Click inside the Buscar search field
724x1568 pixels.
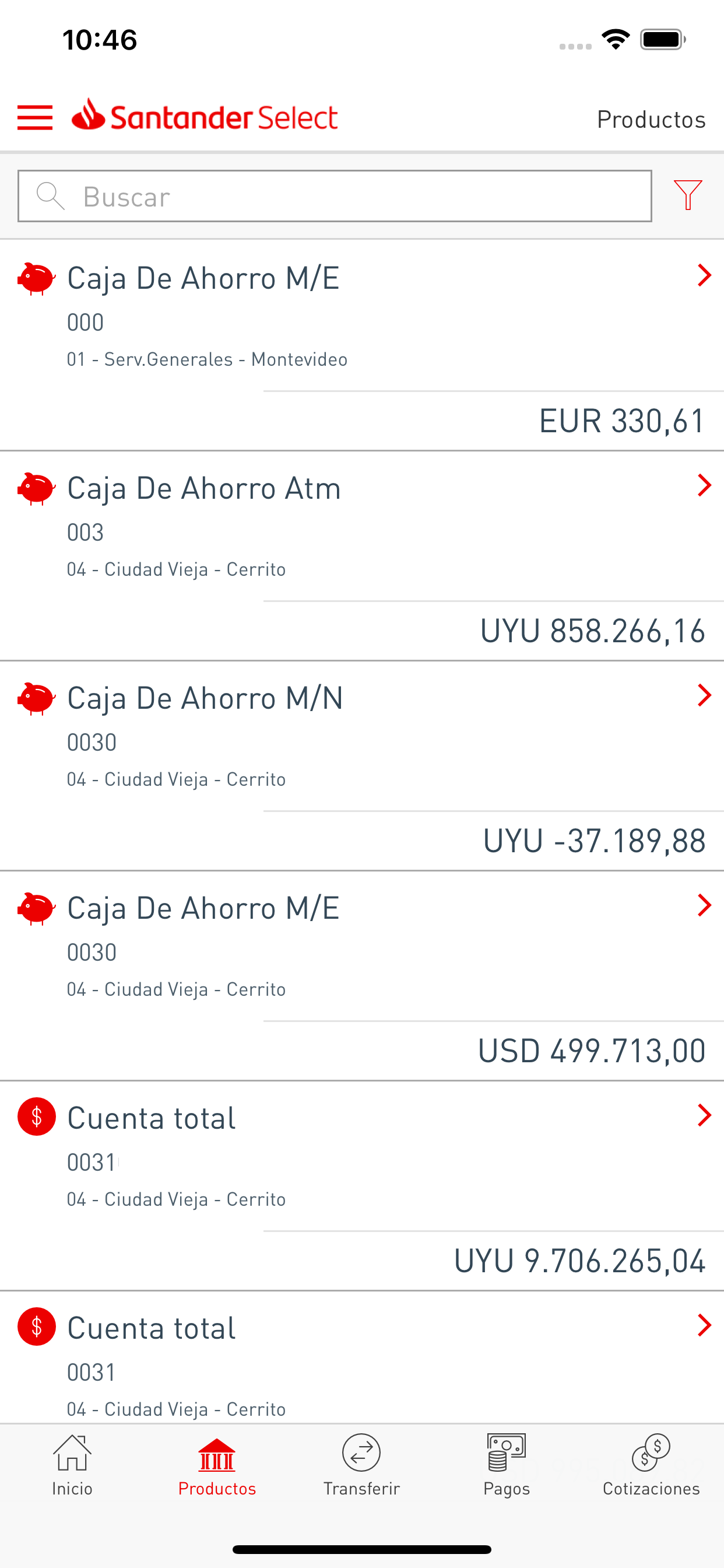point(335,195)
